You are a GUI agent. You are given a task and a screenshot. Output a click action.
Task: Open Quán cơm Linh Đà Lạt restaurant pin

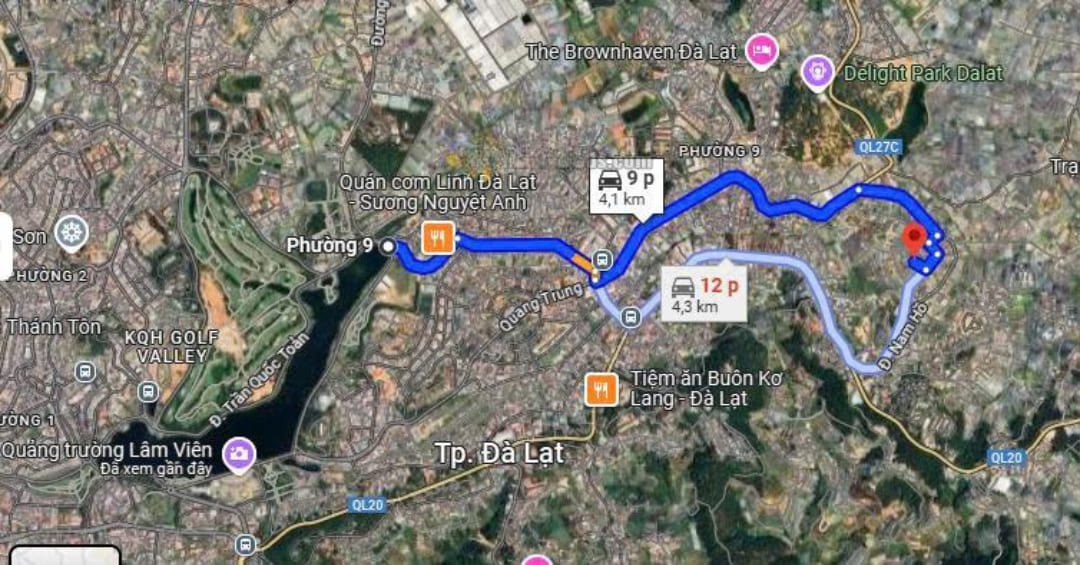438,238
